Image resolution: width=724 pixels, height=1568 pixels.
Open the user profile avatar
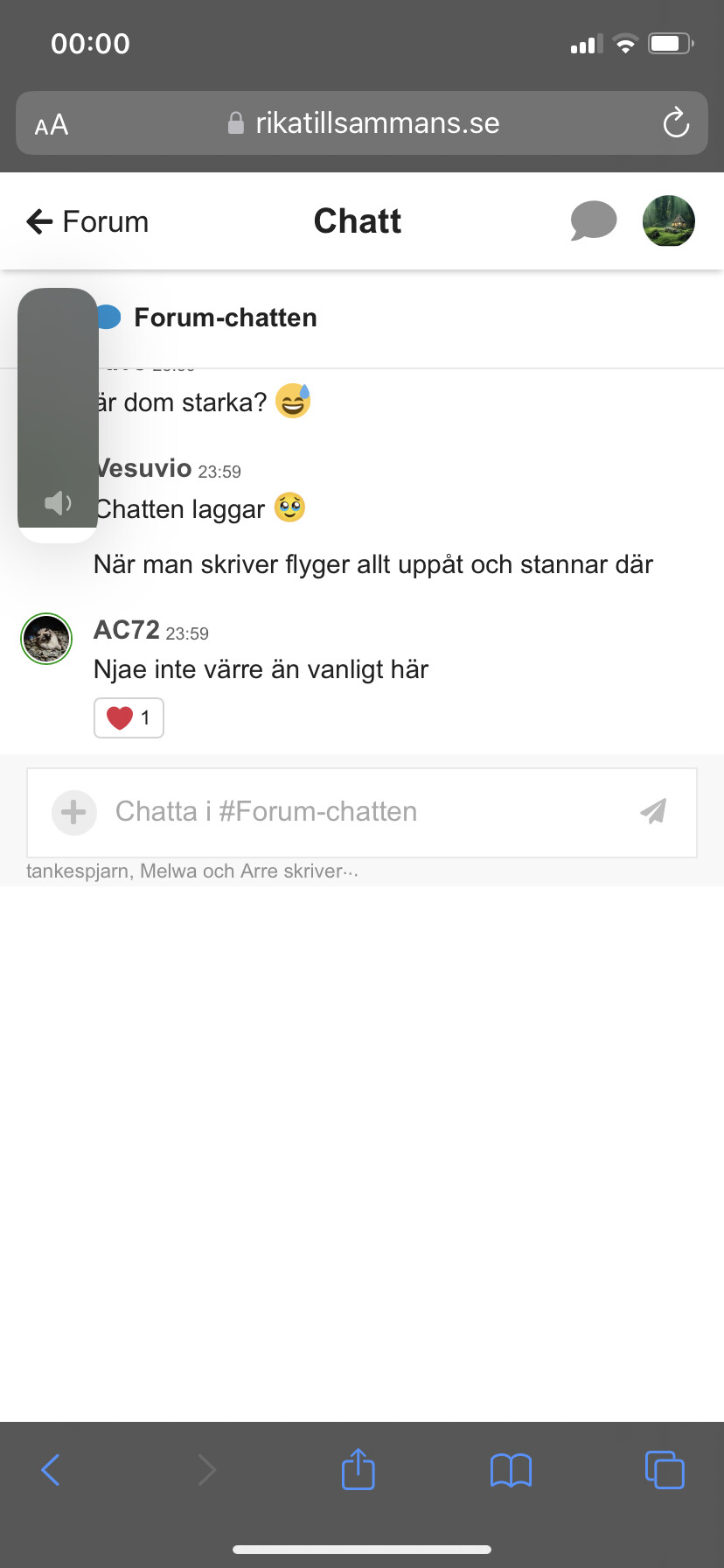click(x=668, y=220)
